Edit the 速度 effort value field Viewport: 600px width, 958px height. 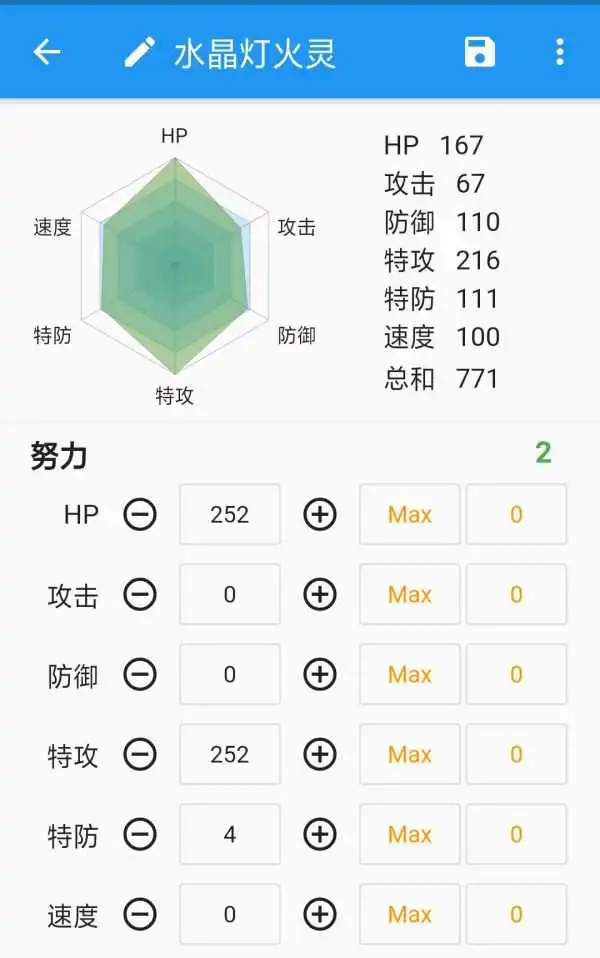point(230,914)
